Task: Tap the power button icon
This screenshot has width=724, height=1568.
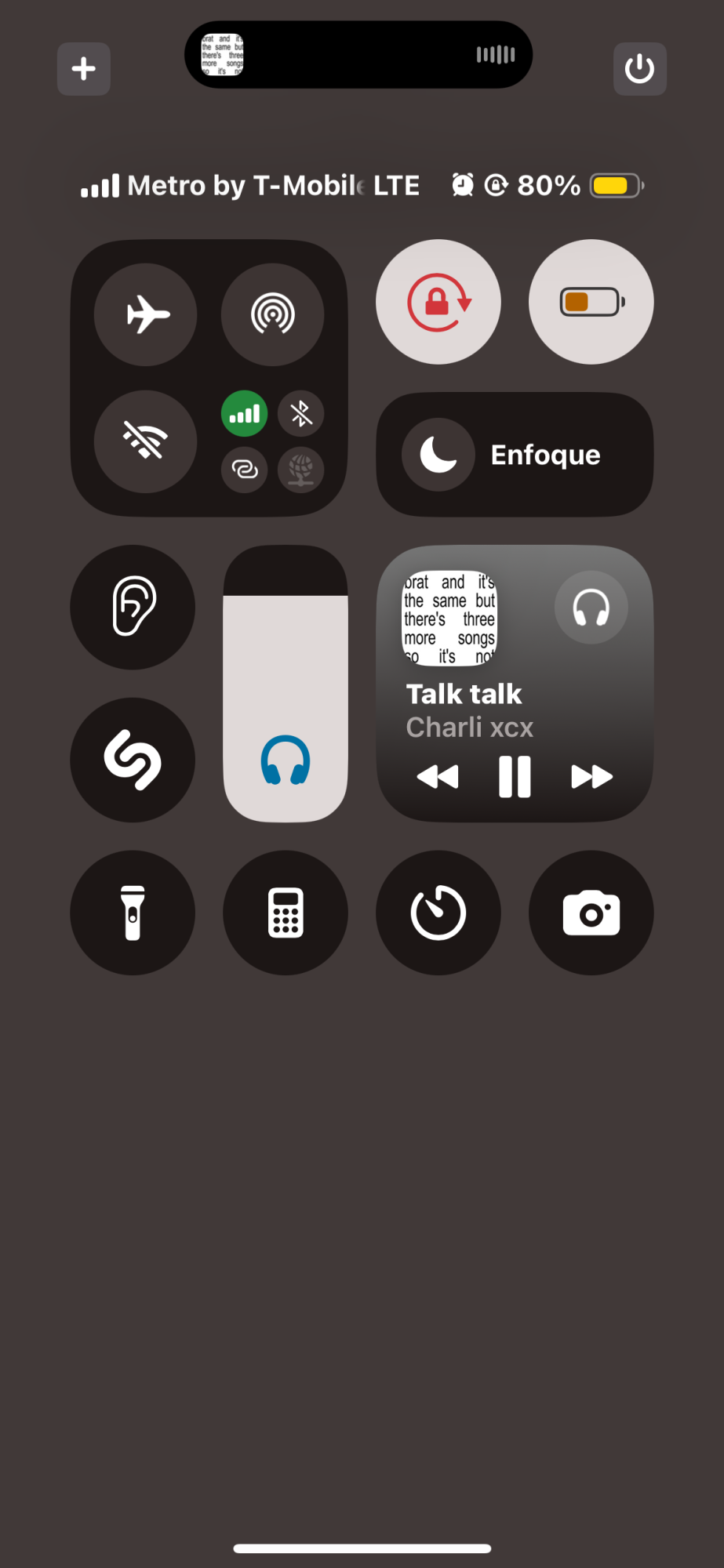Action: tap(640, 69)
